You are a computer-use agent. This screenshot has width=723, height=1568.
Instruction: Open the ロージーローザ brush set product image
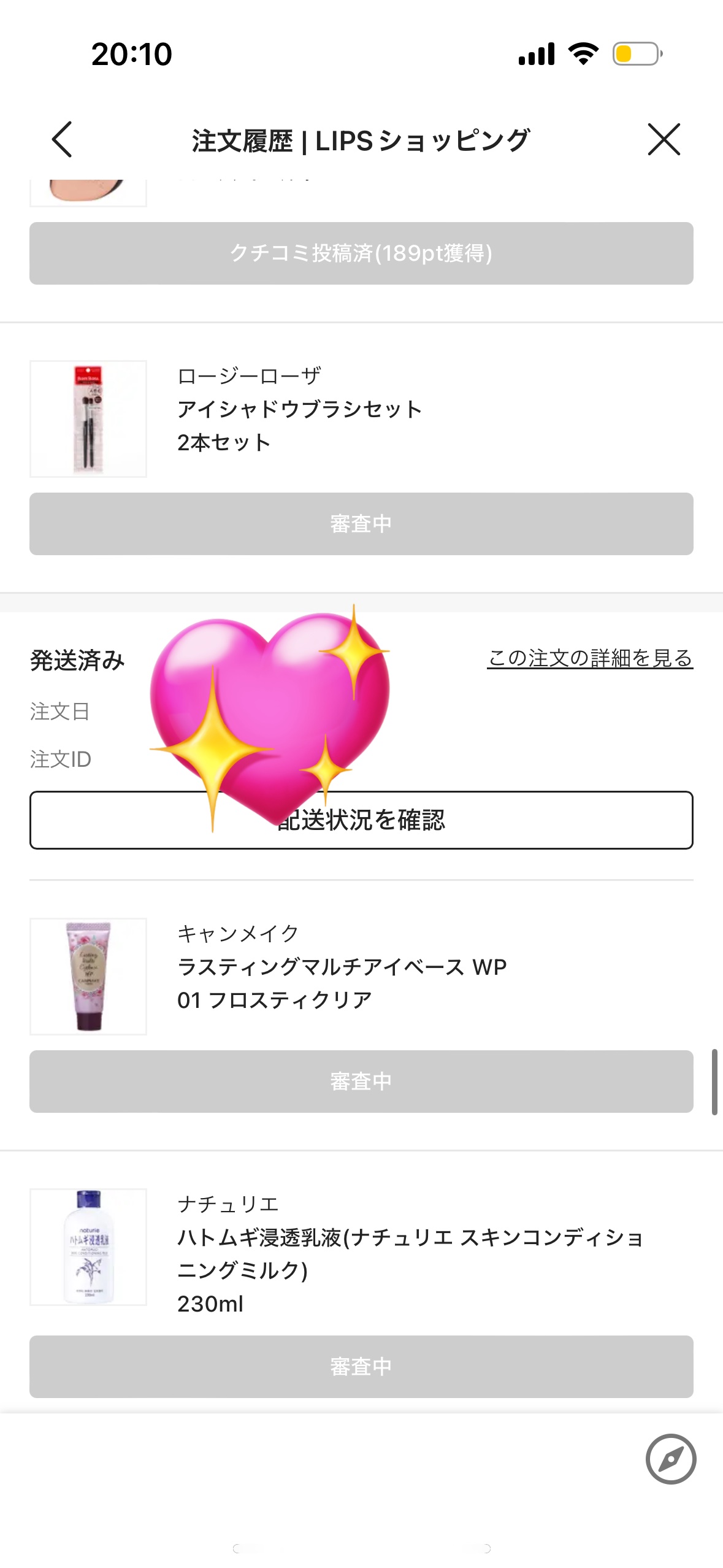88,418
